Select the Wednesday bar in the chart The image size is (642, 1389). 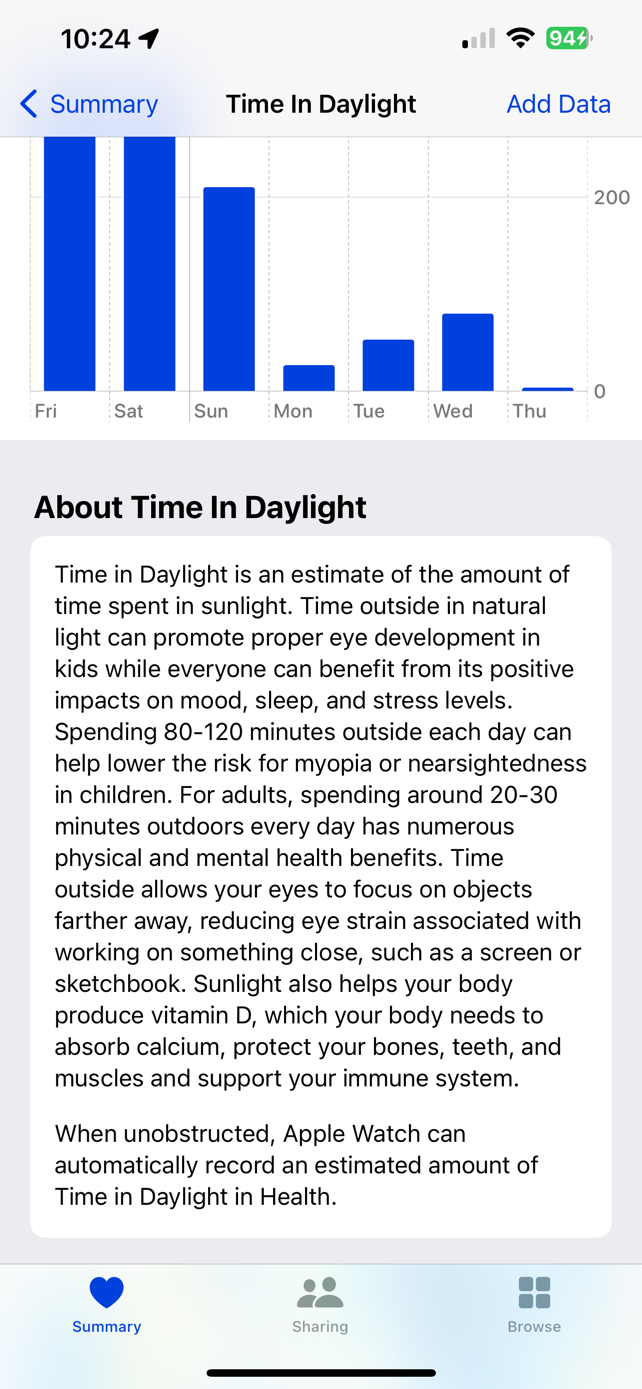[x=468, y=352]
